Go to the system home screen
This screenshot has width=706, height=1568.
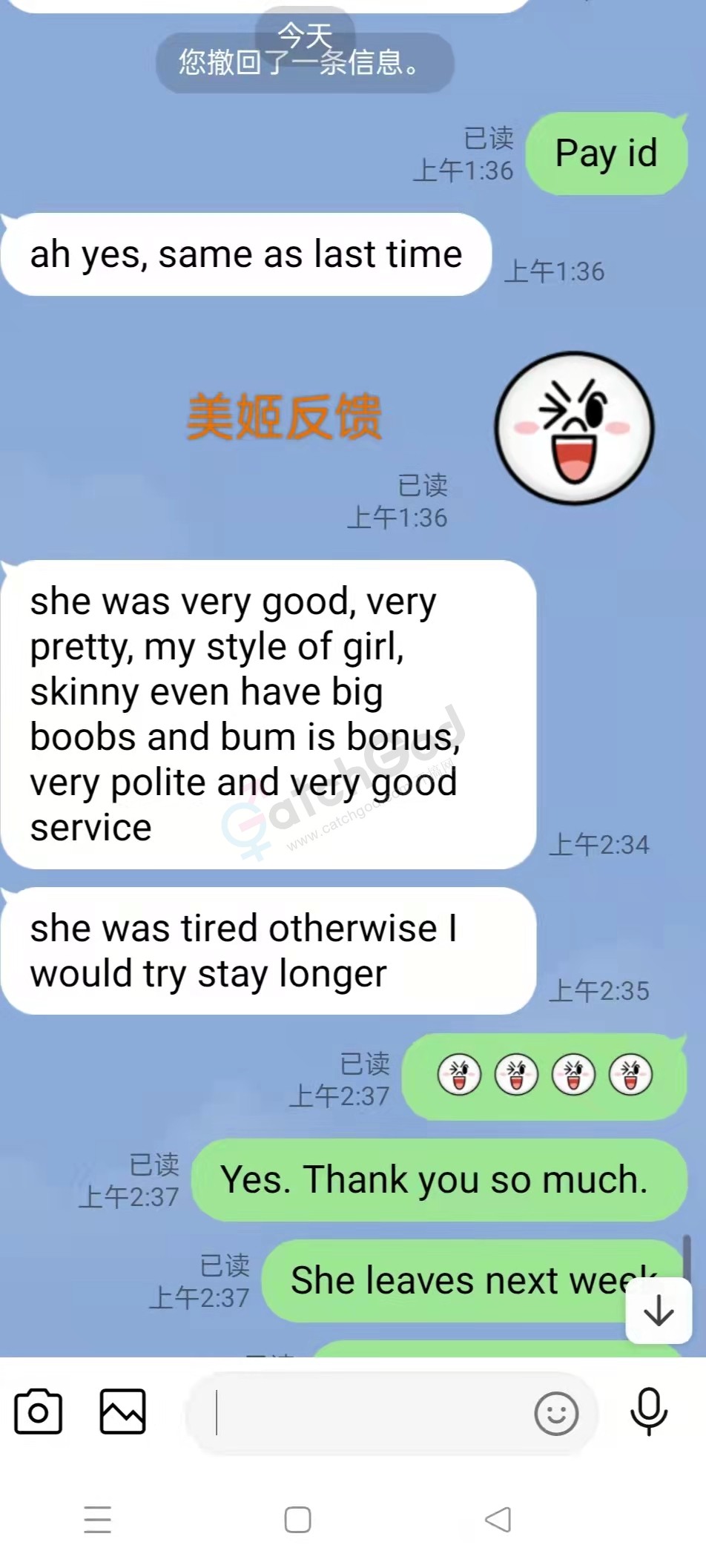(297, 1520)
